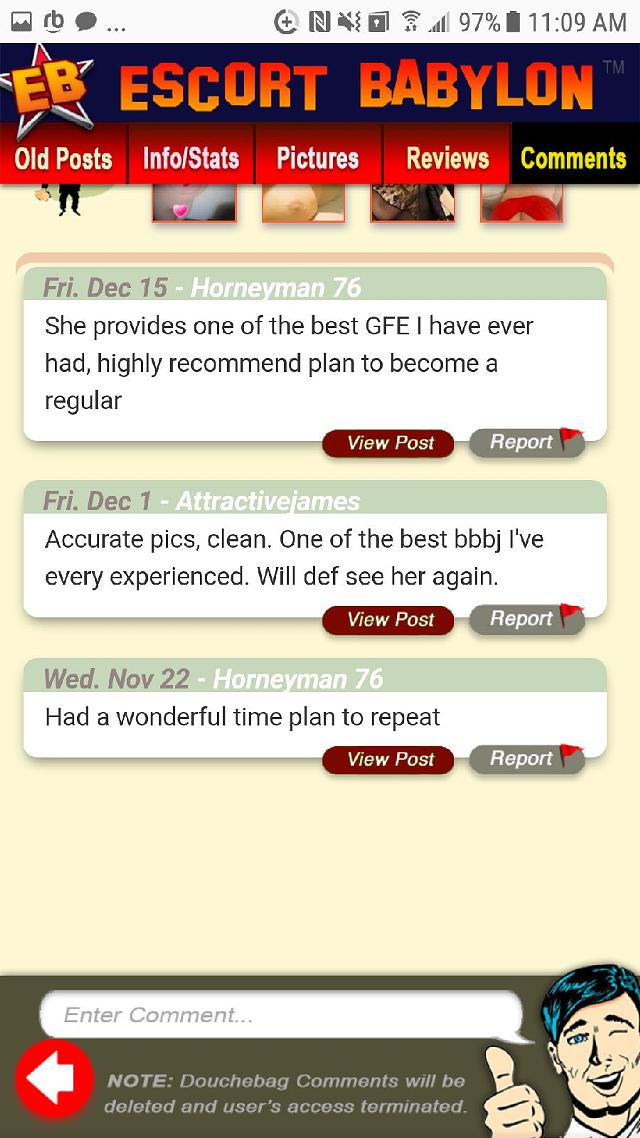Image resolution: width=640 pixels, height=1138 pixels.
Task: View Post for Attractivejames' comment
Action: click(x=388, y=620)
